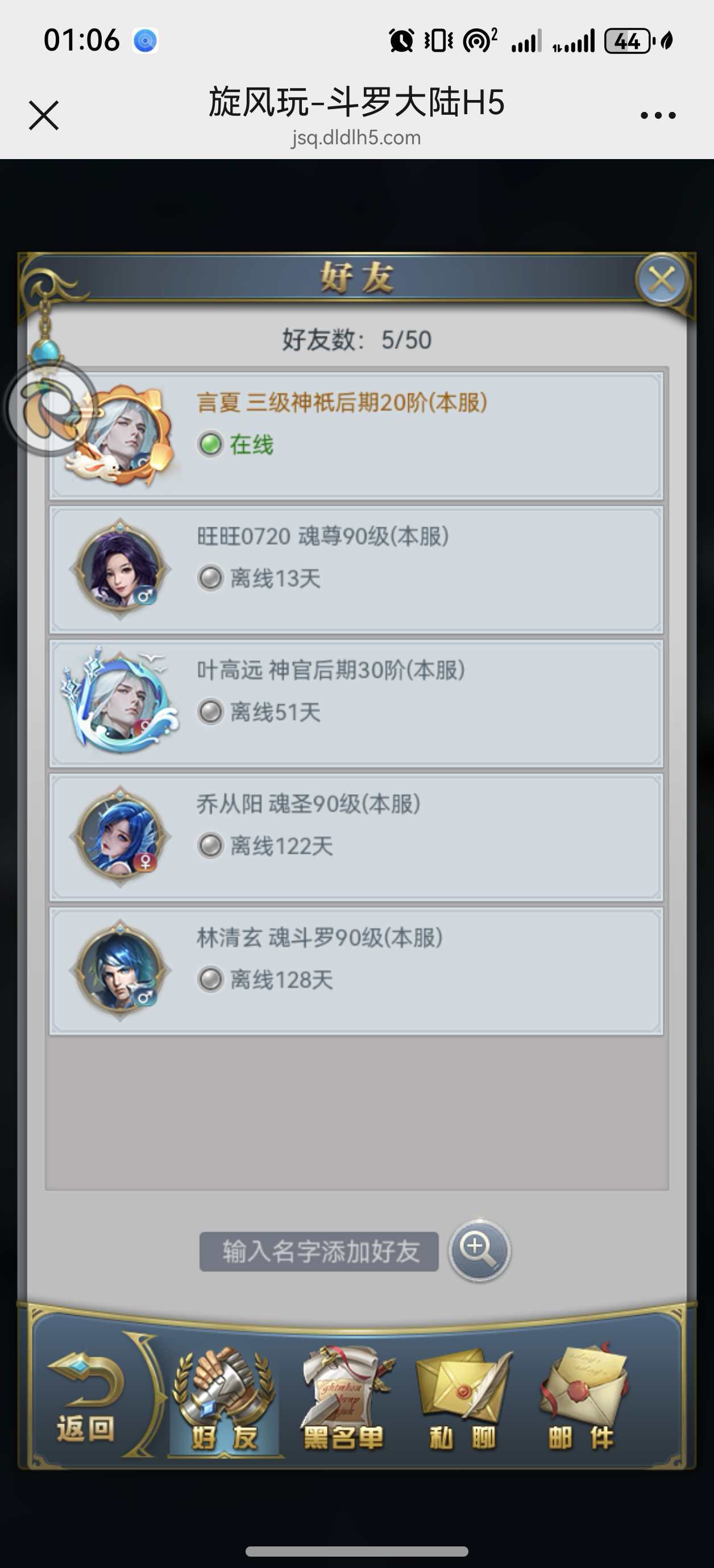Viewport: 714px width, 1568px height.
Task: Close the 好友 friends panel
Action: click(x=662, y=281)
